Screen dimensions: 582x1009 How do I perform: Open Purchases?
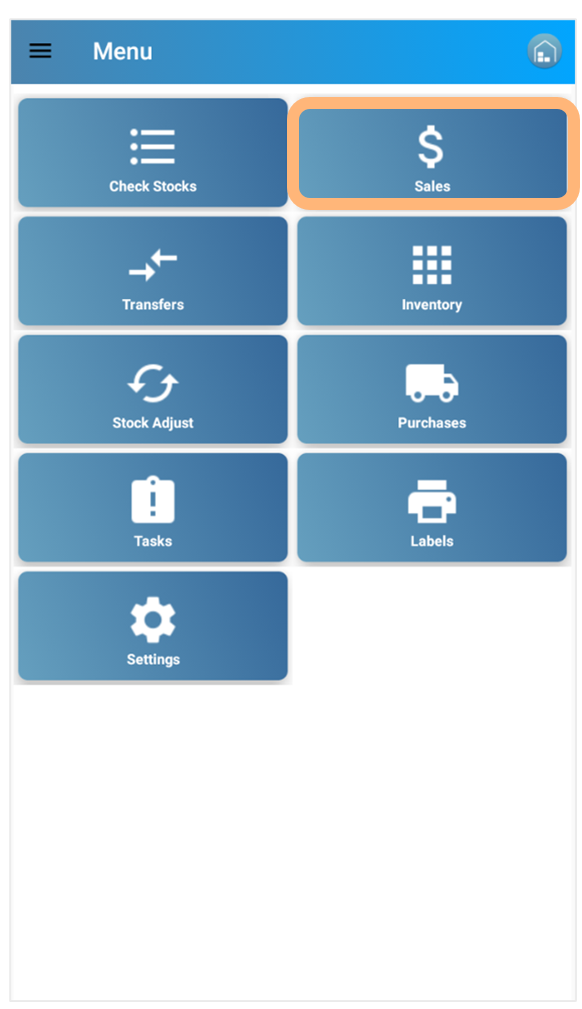432,389
